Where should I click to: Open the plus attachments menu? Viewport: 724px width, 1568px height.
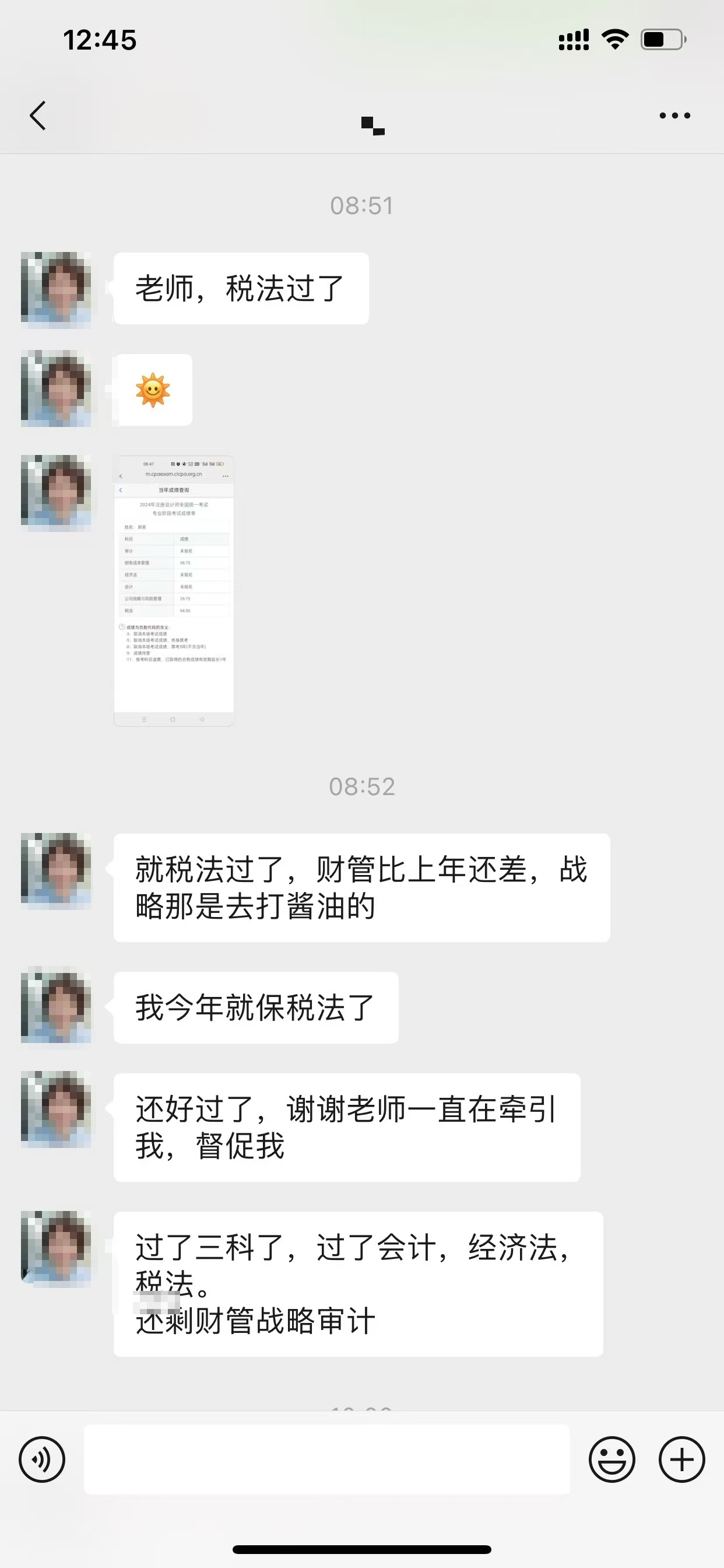pos(681,1459)
